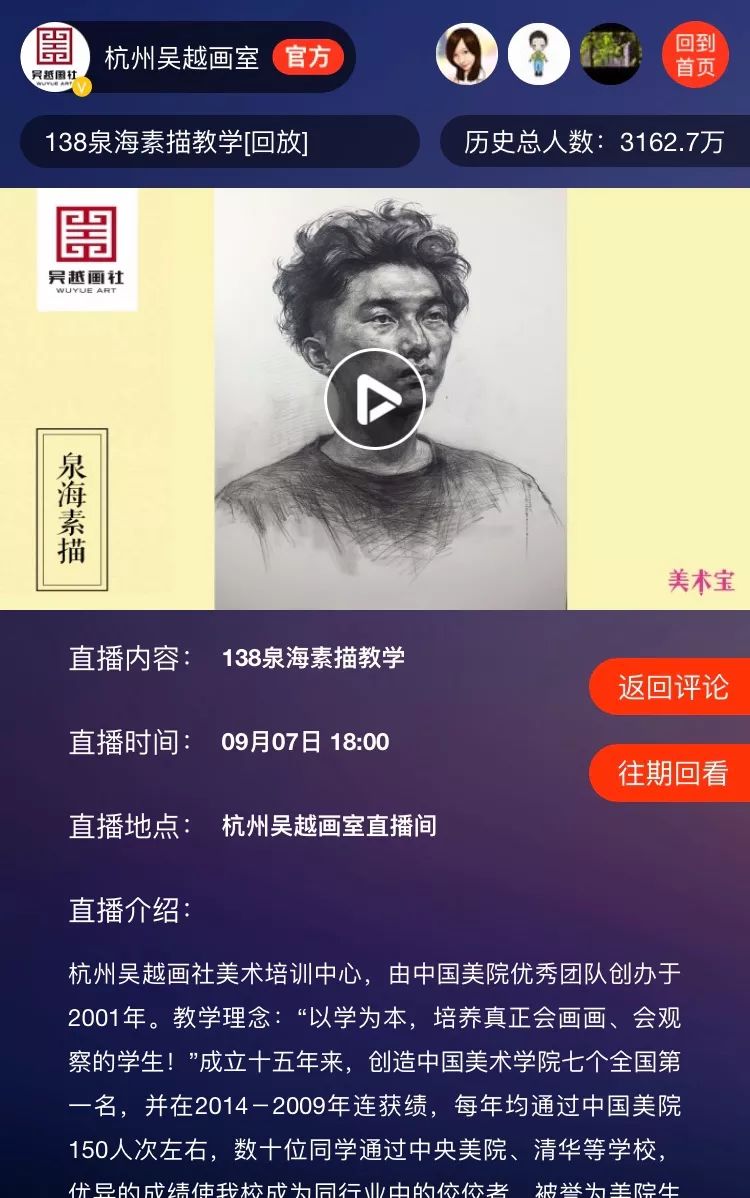Play the 138泉海素描教学 replay video
This screenshot has width=750, height=1198.
375,399
